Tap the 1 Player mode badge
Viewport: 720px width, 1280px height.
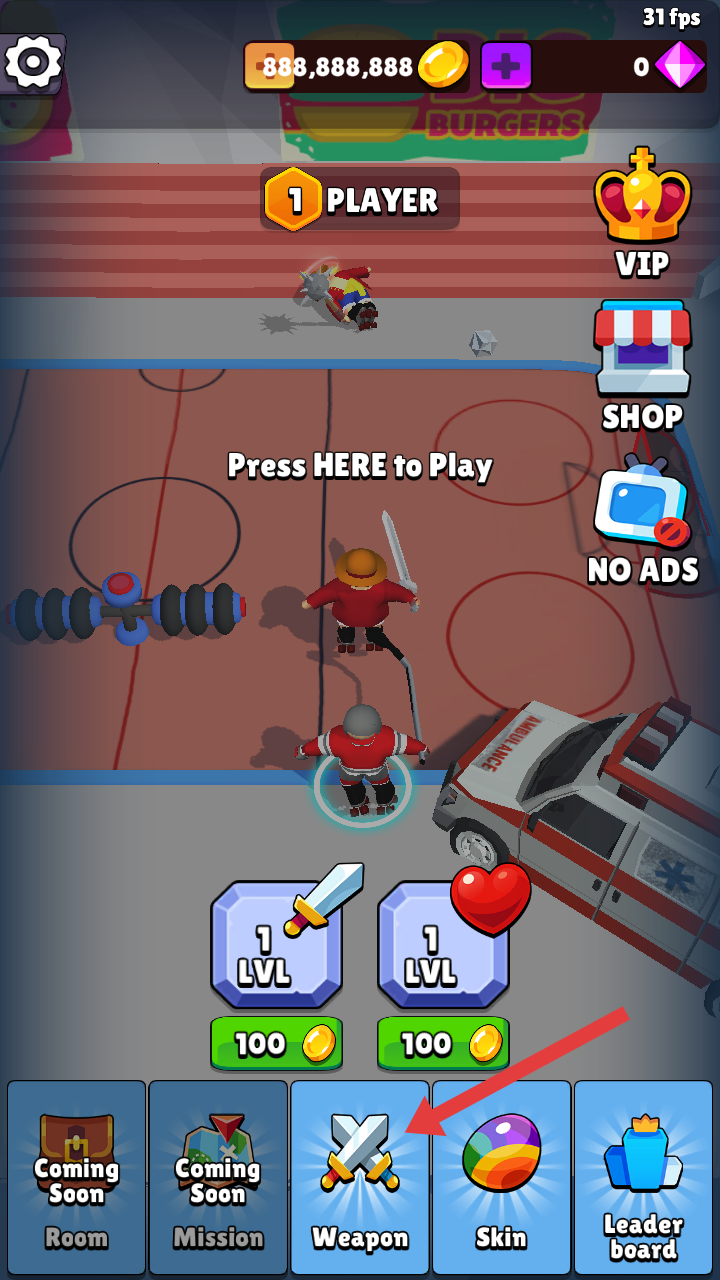(x=360, y=200)
